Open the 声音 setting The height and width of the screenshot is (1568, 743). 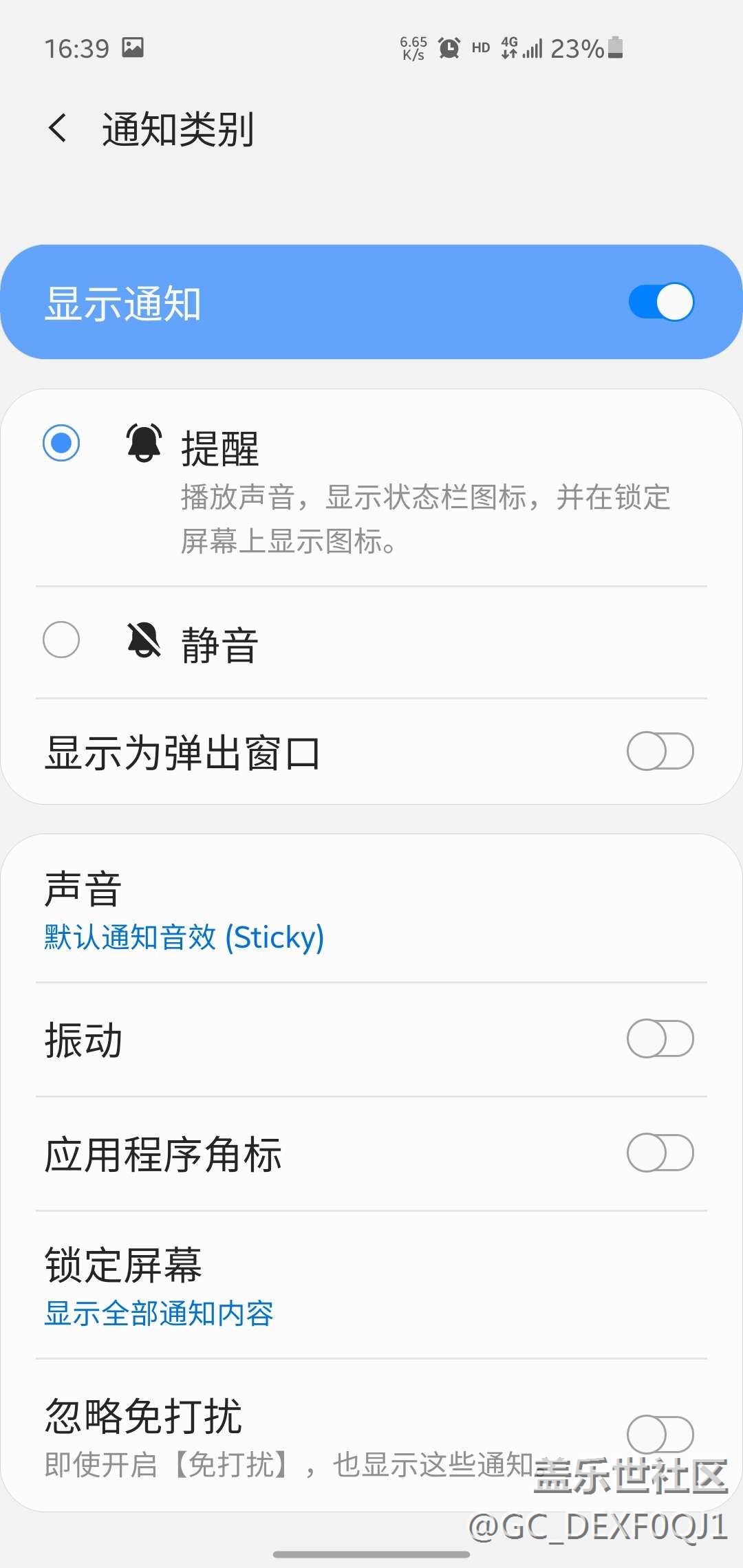click(371, 909)
